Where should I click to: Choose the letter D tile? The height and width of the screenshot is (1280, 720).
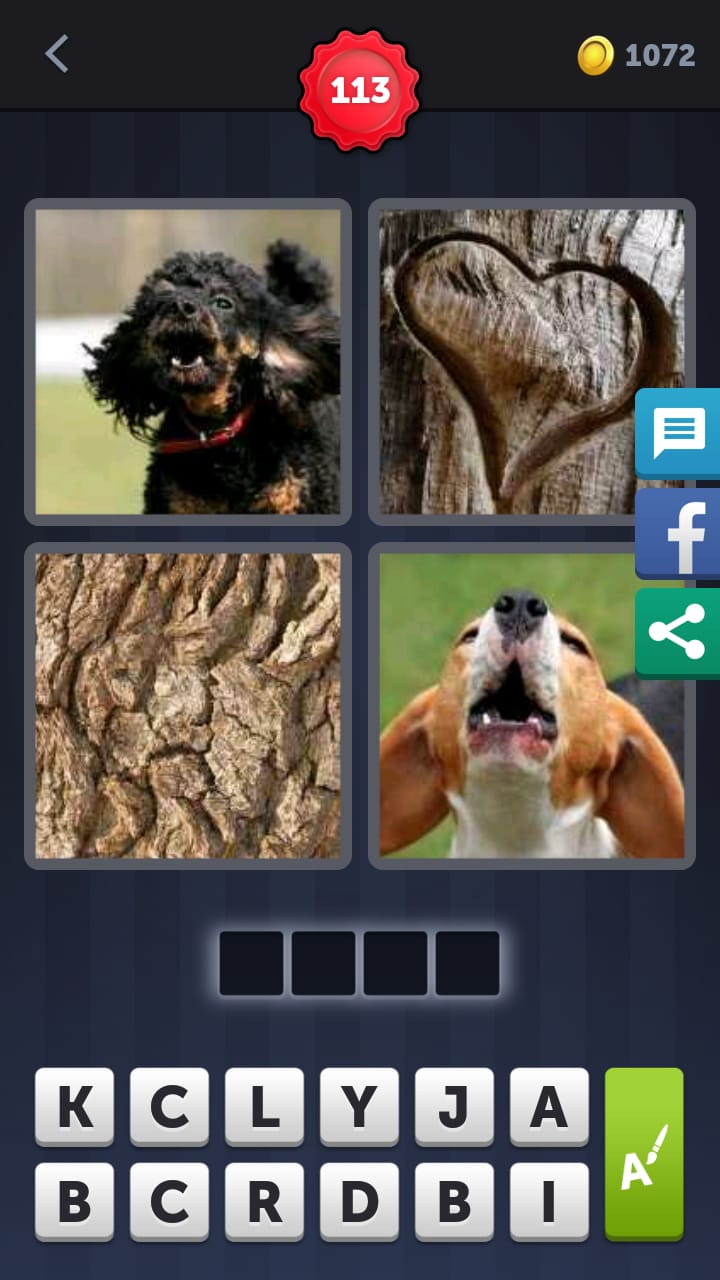coord(359,1201)
